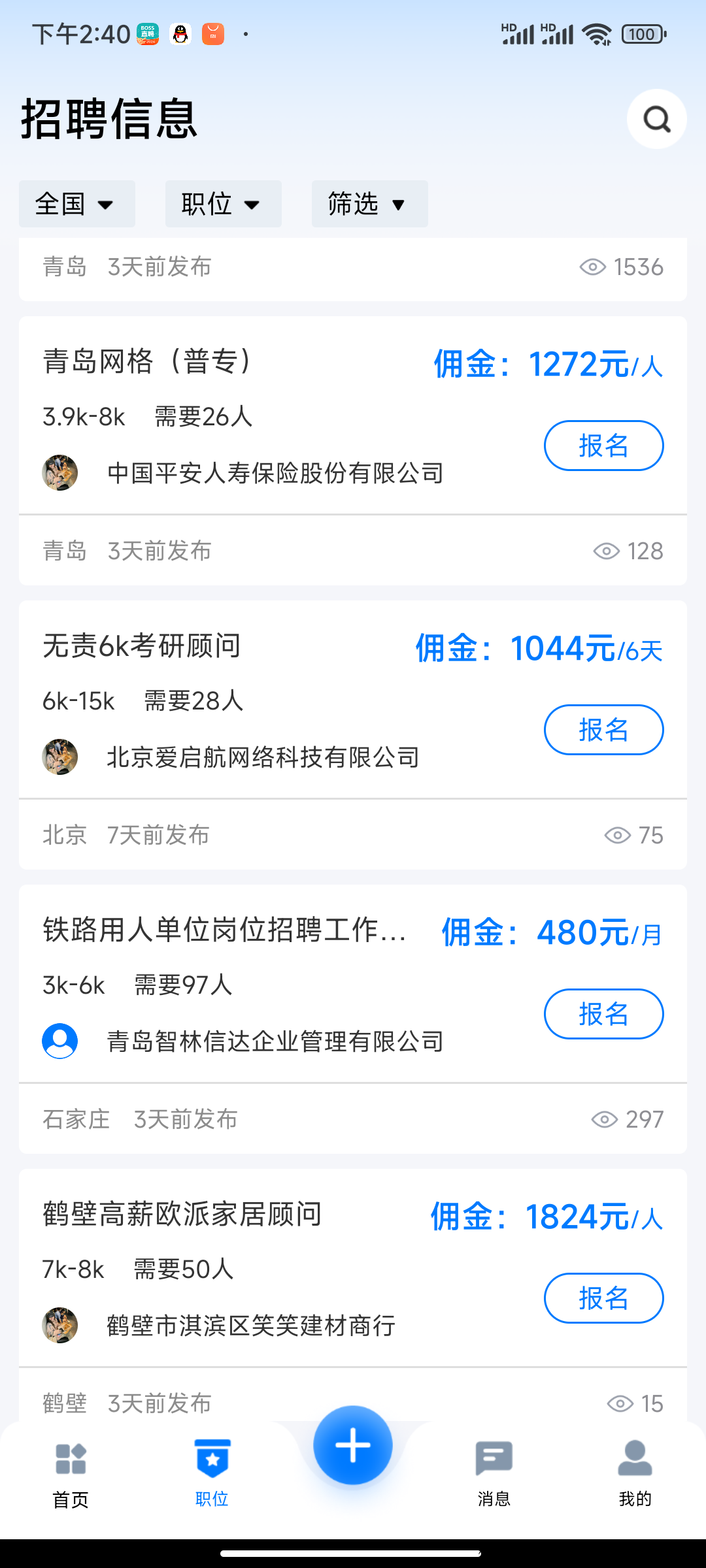Open the 无责6k考研顾问 job listing

[x=142, y=645]
